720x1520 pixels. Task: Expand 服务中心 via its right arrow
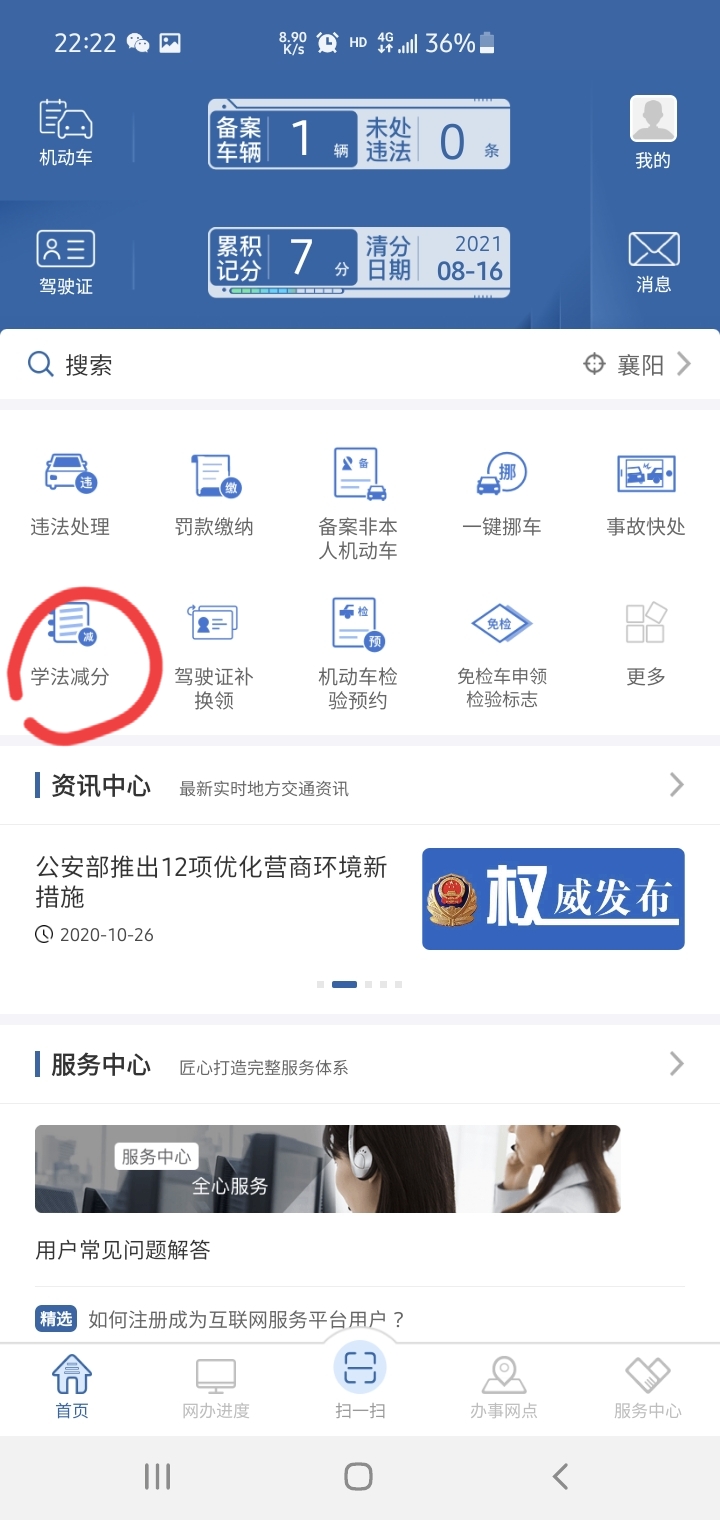pyautogui.click(x=676, y=1063)
